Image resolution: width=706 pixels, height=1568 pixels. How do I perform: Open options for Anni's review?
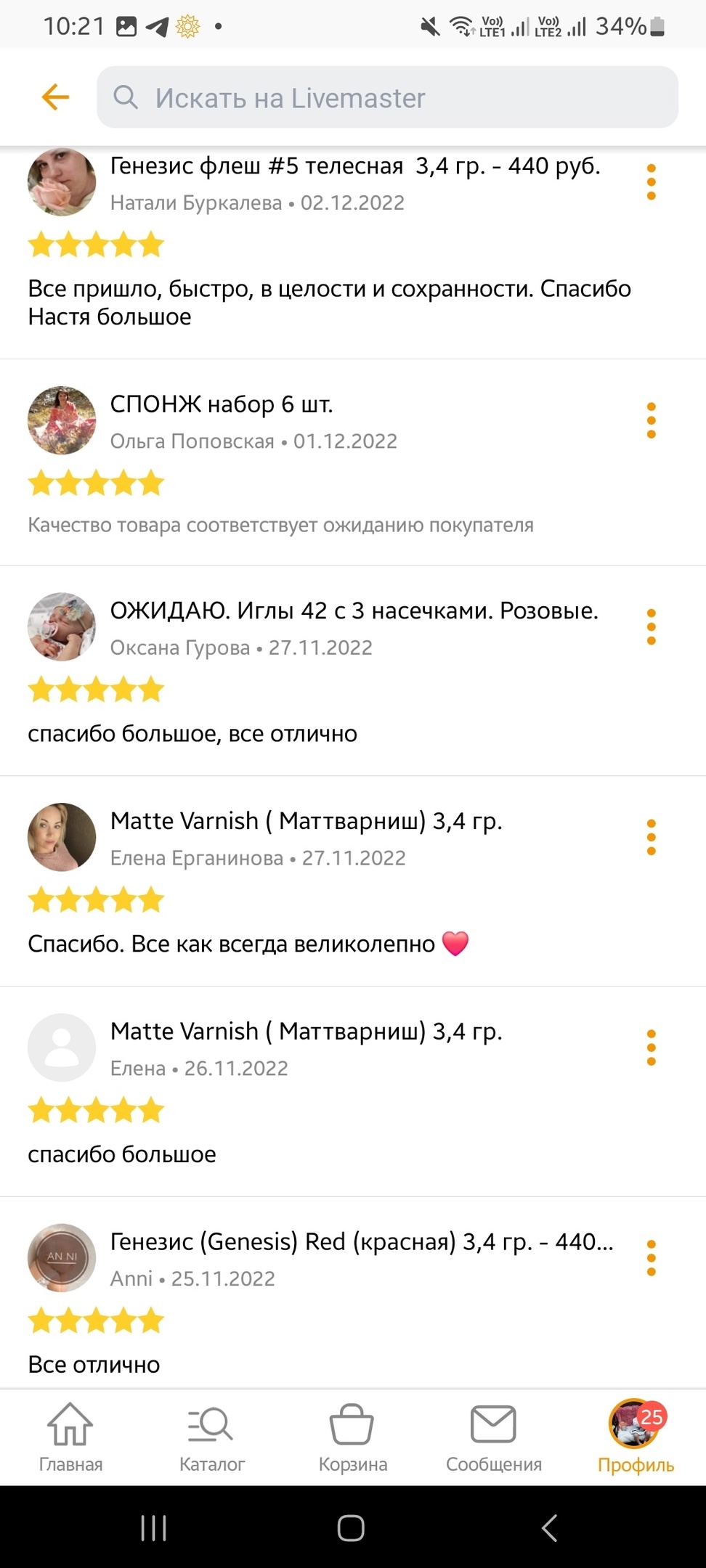pos(651,1258)
